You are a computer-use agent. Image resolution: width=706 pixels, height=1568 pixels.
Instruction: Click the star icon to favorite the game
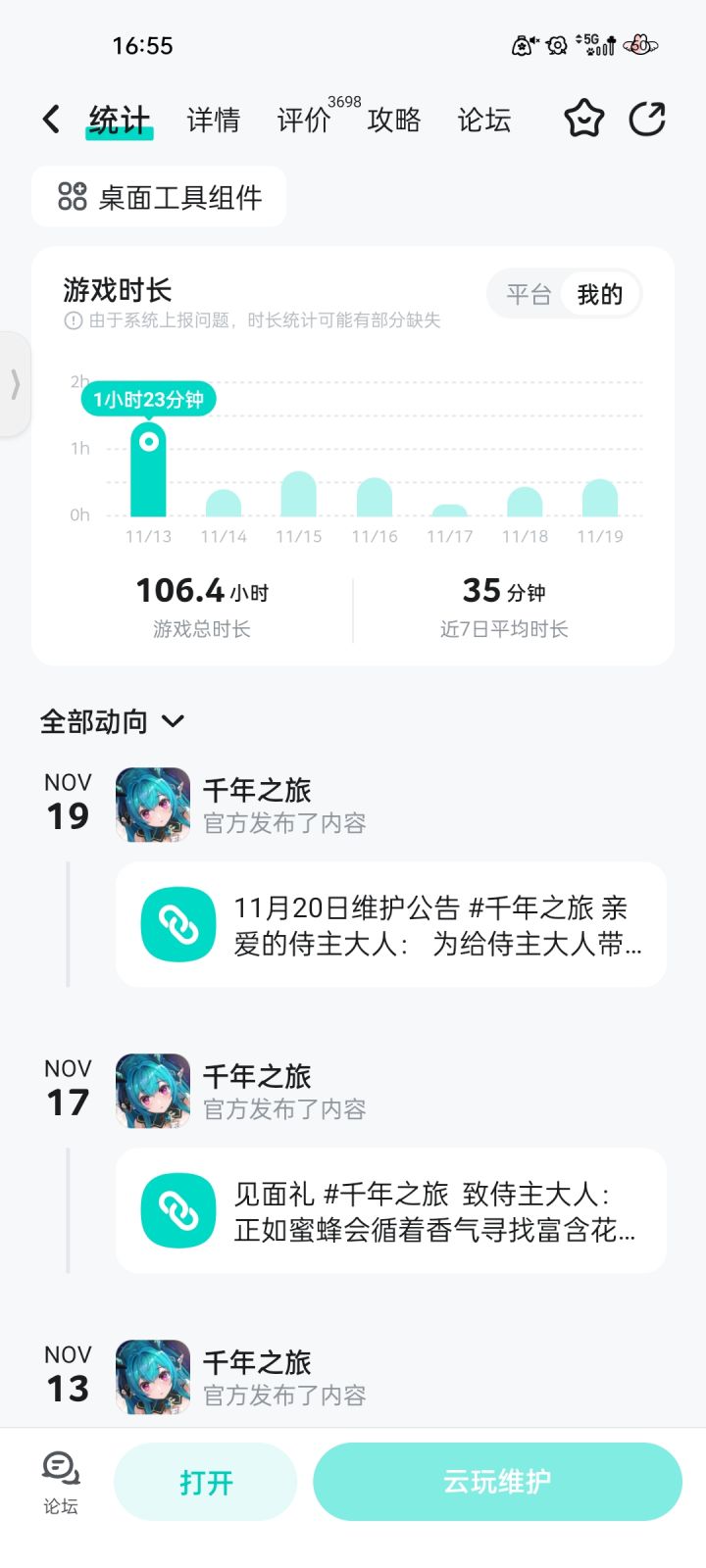coord(583,117)
